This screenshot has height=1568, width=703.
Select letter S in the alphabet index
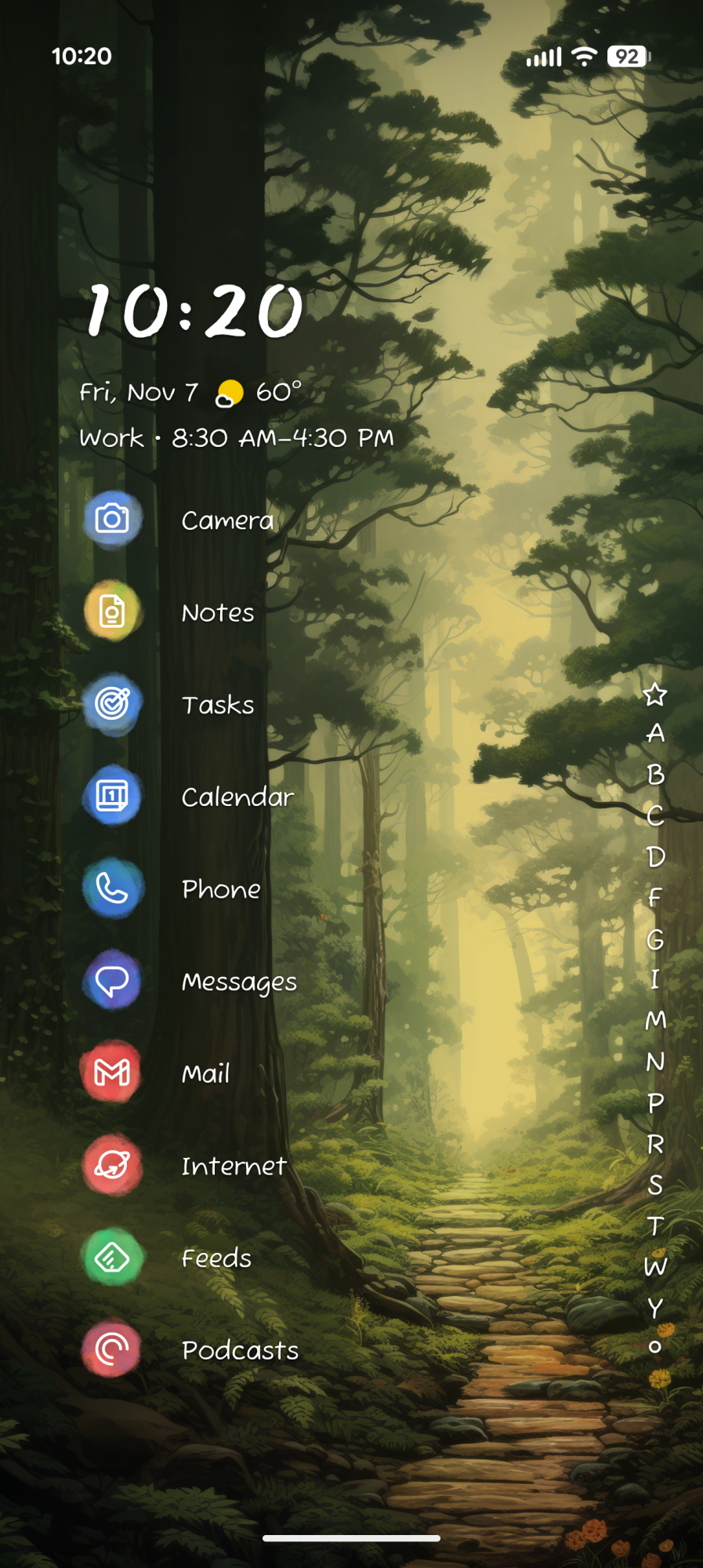[x=655, y=1185]
